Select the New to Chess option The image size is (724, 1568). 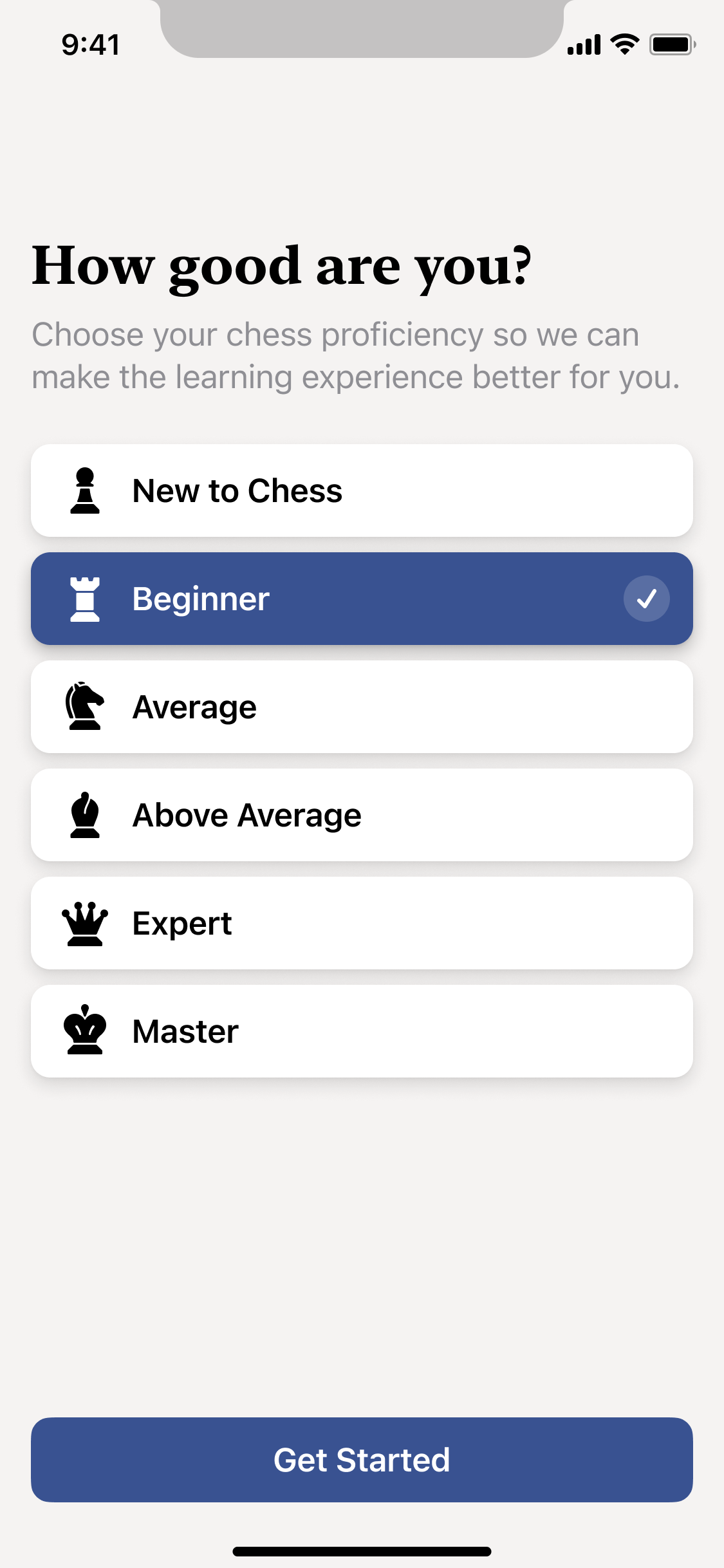[x=362, y=490]
